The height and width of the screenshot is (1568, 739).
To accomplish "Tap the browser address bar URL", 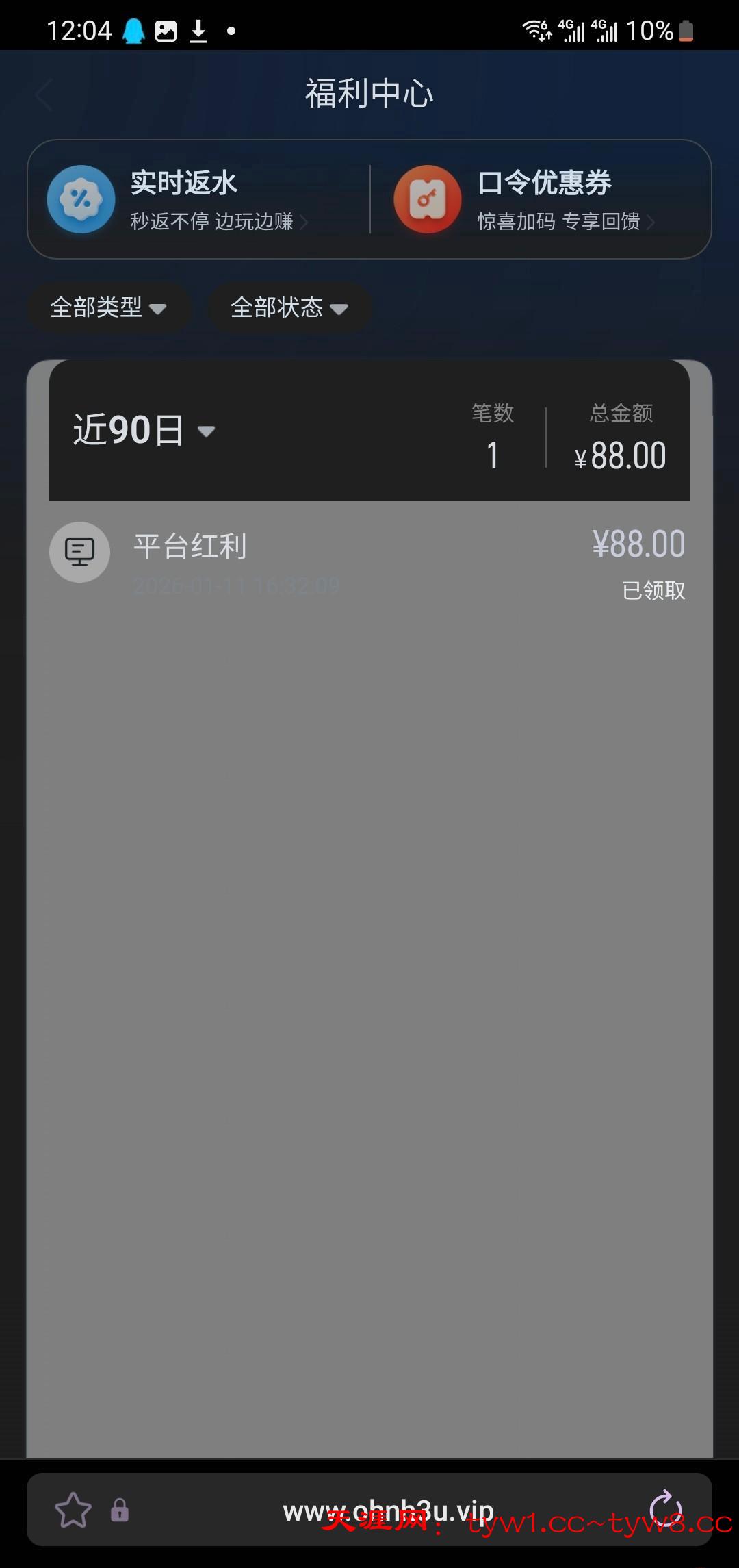I will 388,1509.
